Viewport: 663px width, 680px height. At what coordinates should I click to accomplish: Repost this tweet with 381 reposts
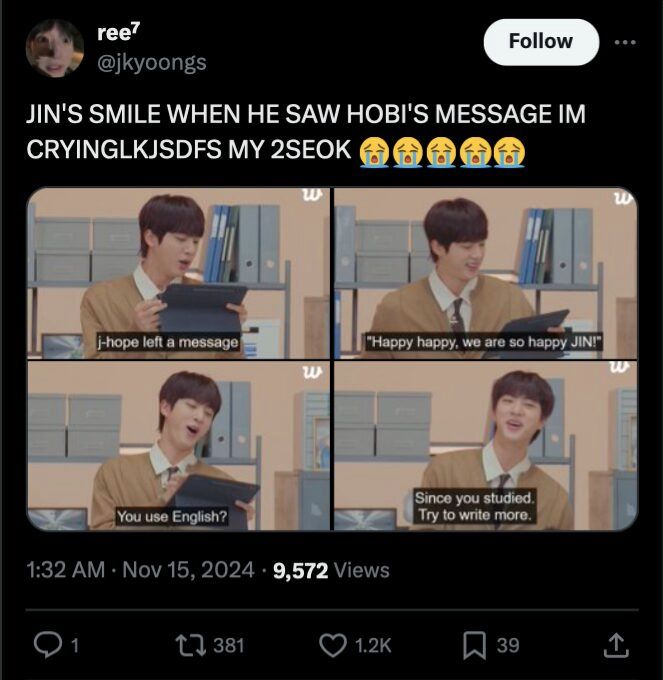[187, 645]
